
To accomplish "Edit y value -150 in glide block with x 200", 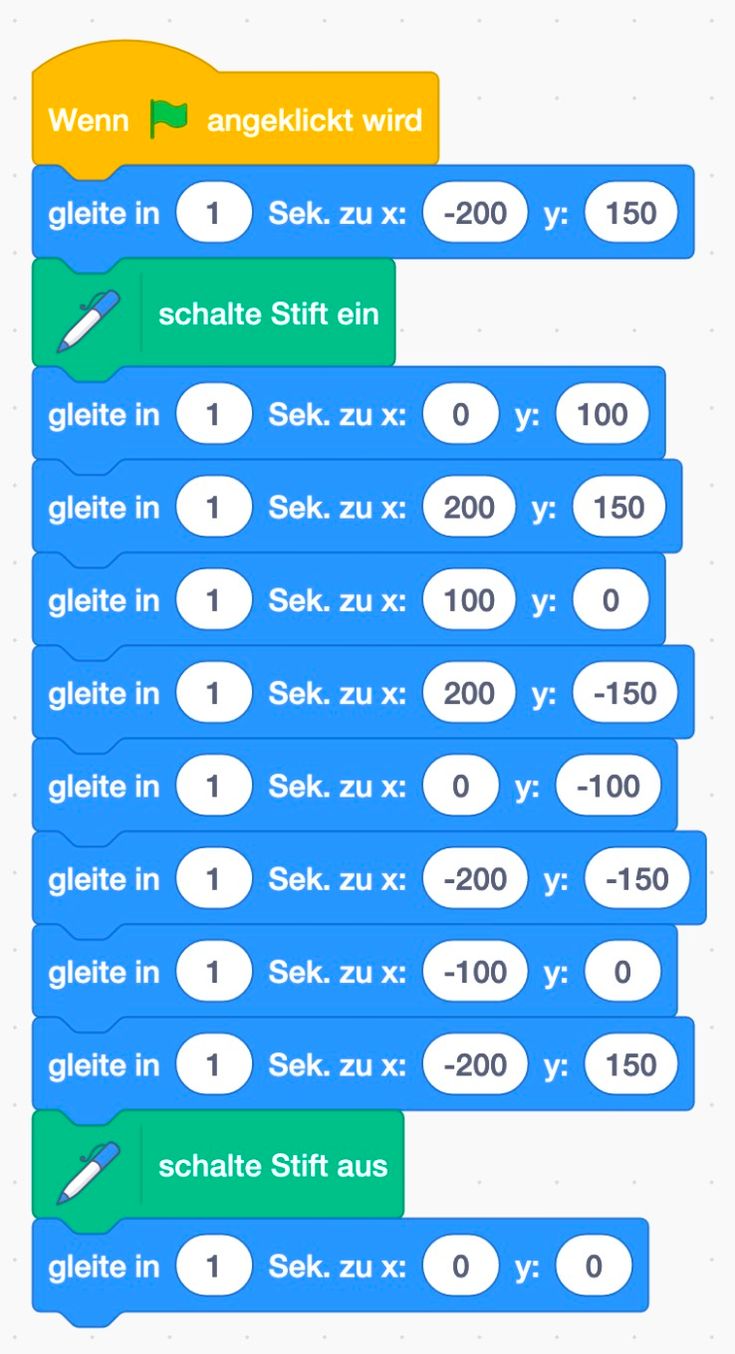I will (x=625, y=693).
